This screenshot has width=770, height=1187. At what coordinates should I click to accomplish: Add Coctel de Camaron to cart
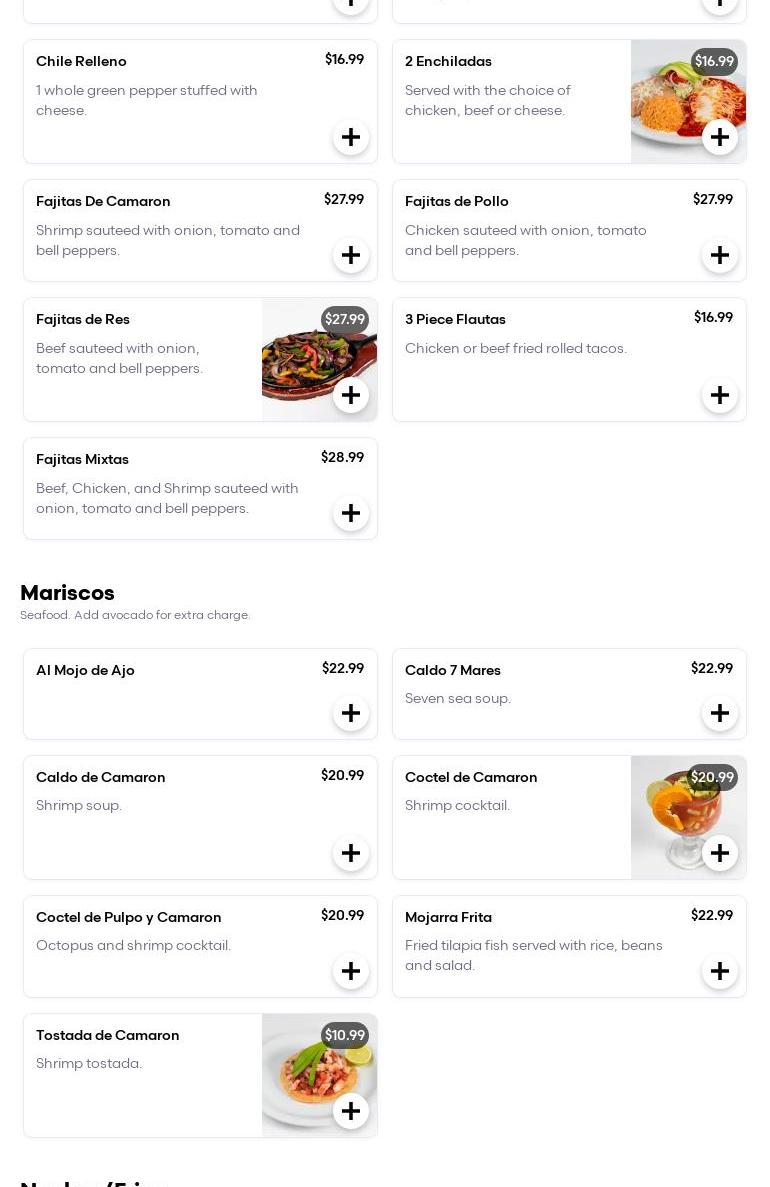pyautogui.click(x=720, y=853)
